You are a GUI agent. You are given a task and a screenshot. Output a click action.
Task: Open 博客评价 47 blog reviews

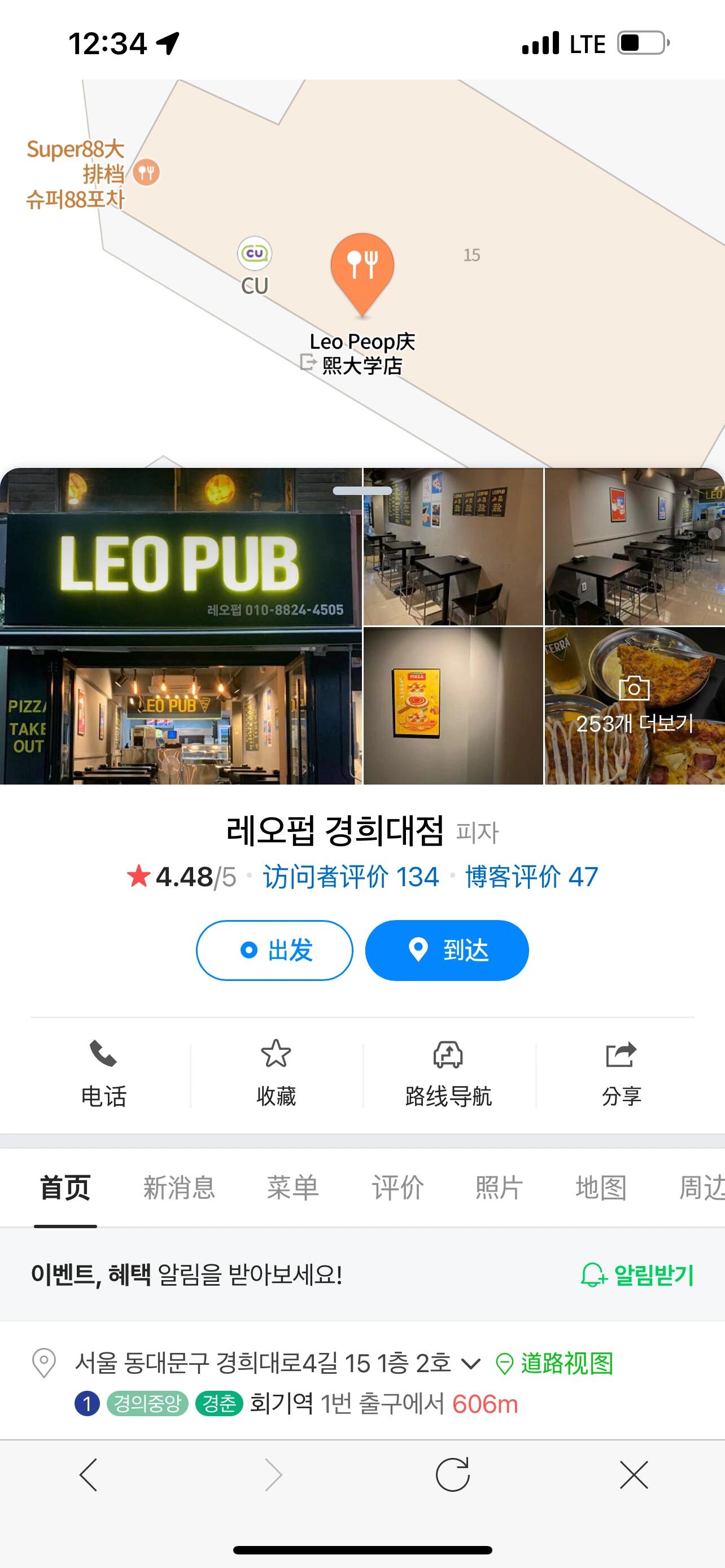(531, 877)
